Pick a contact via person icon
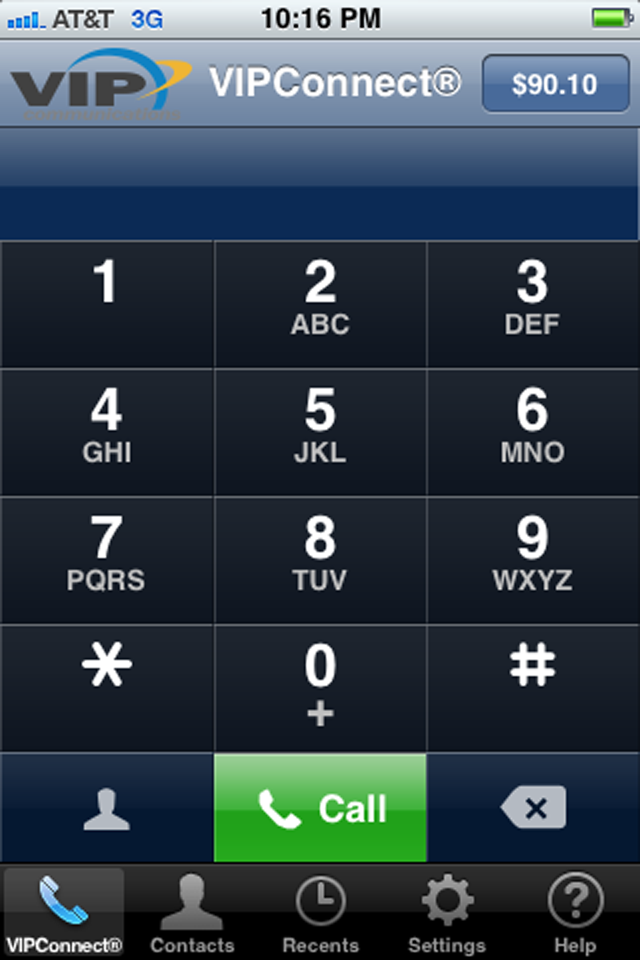640x960 pixels. click(x=106, y=808)
